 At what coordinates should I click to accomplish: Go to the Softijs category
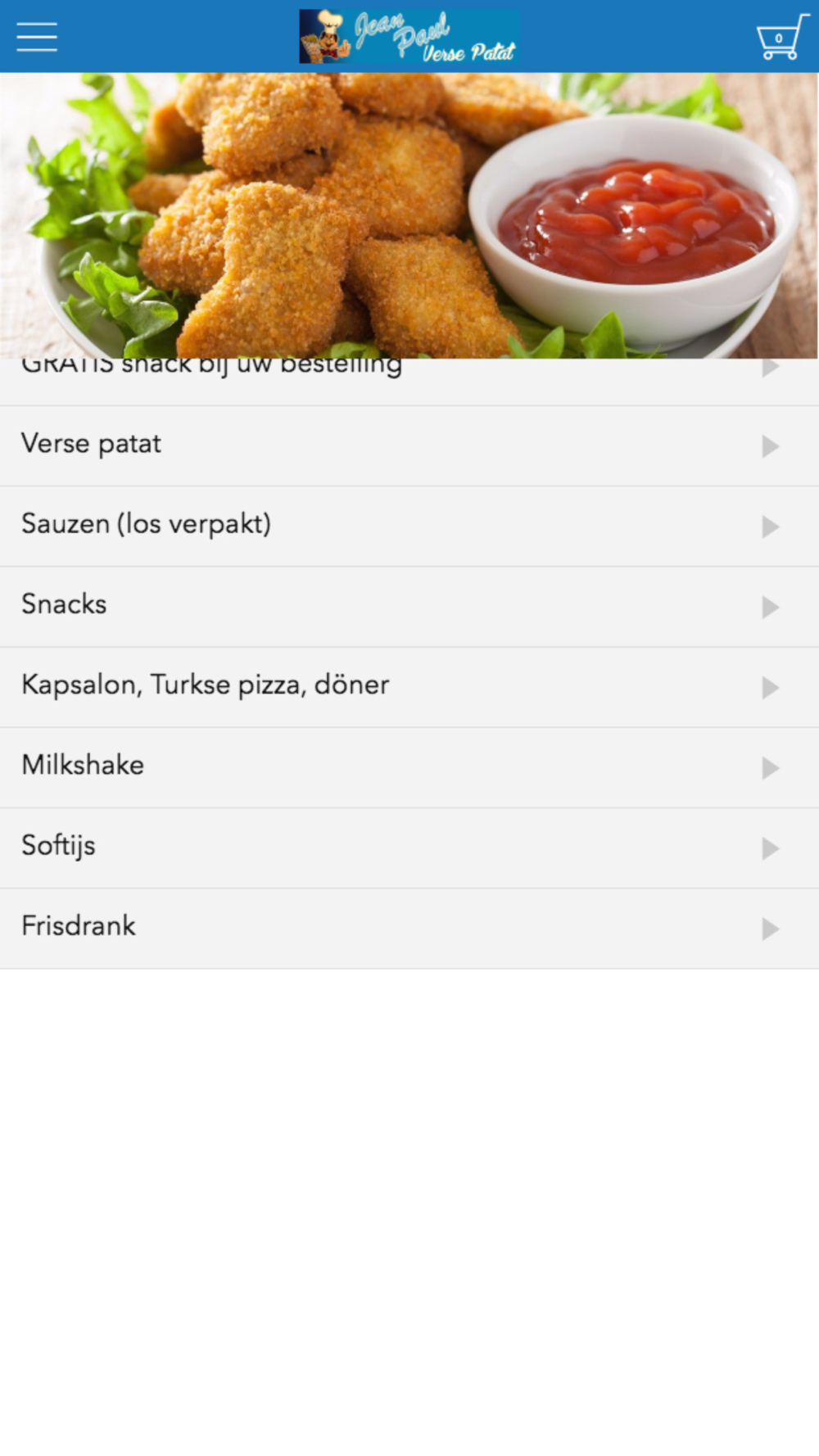[409, 846]
